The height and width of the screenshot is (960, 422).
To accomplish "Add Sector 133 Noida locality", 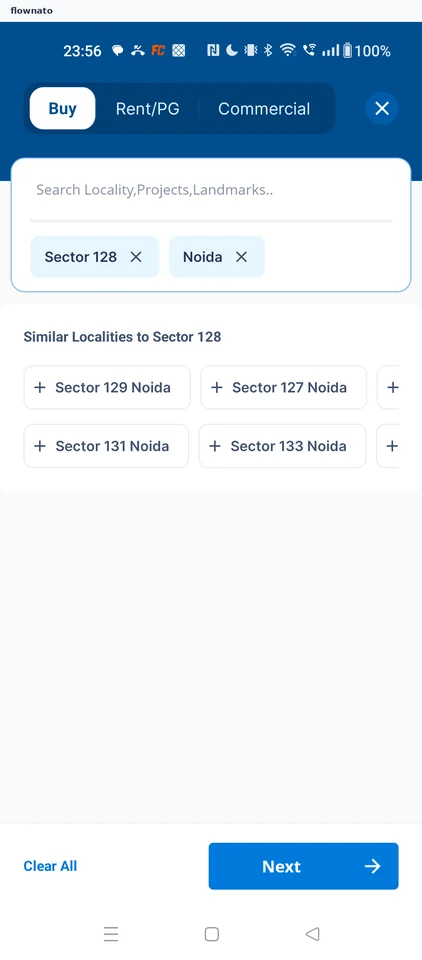I will click(282, 446).
